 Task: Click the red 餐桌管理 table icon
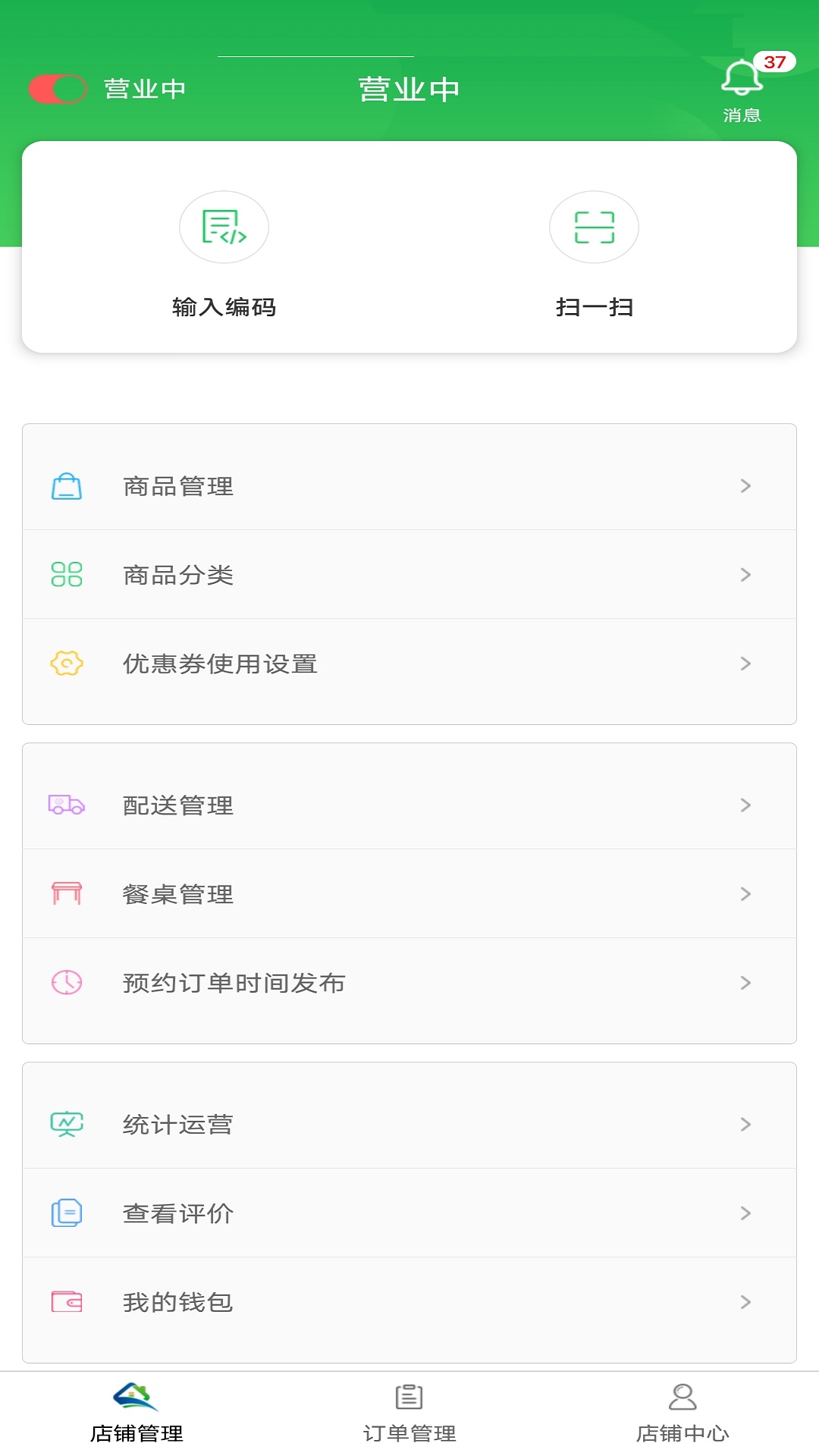pos(67,894)
